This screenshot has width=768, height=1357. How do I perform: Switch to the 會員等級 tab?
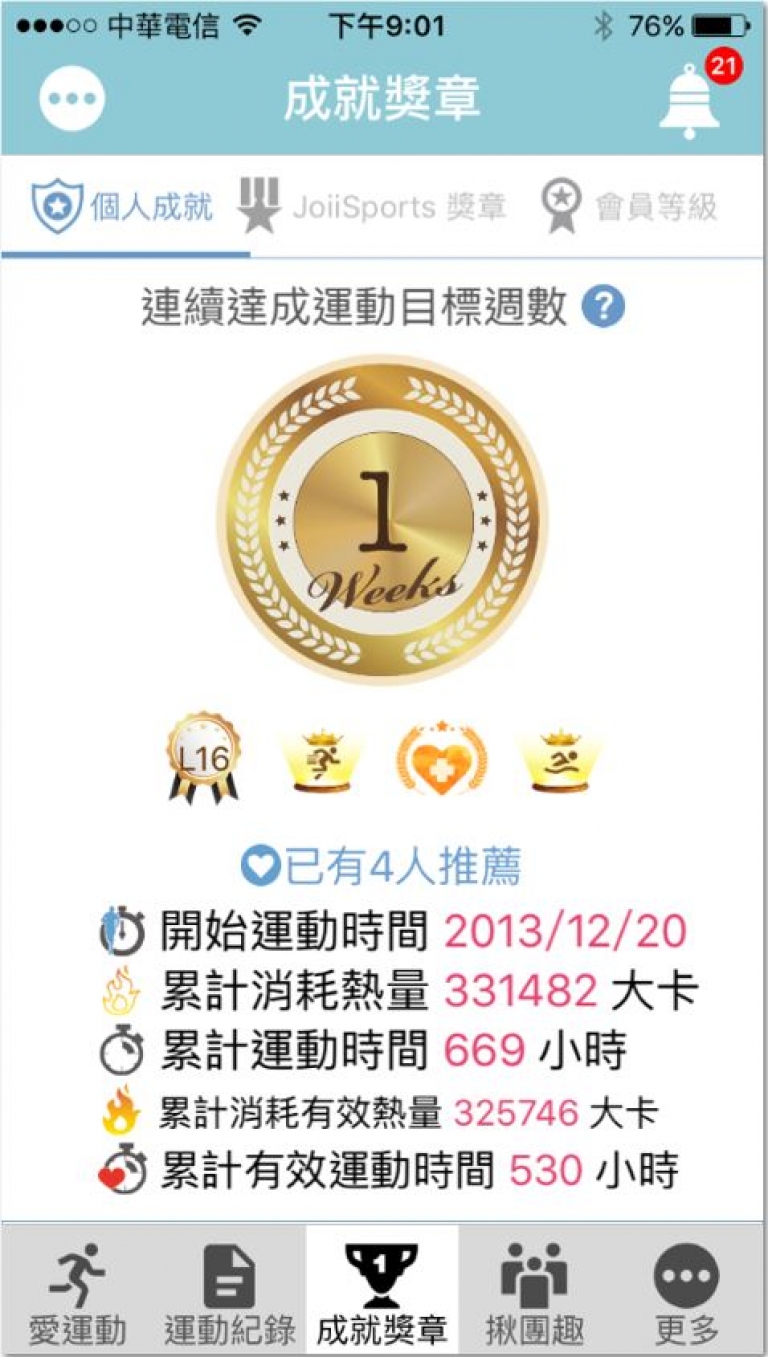(x=630, y=205)
